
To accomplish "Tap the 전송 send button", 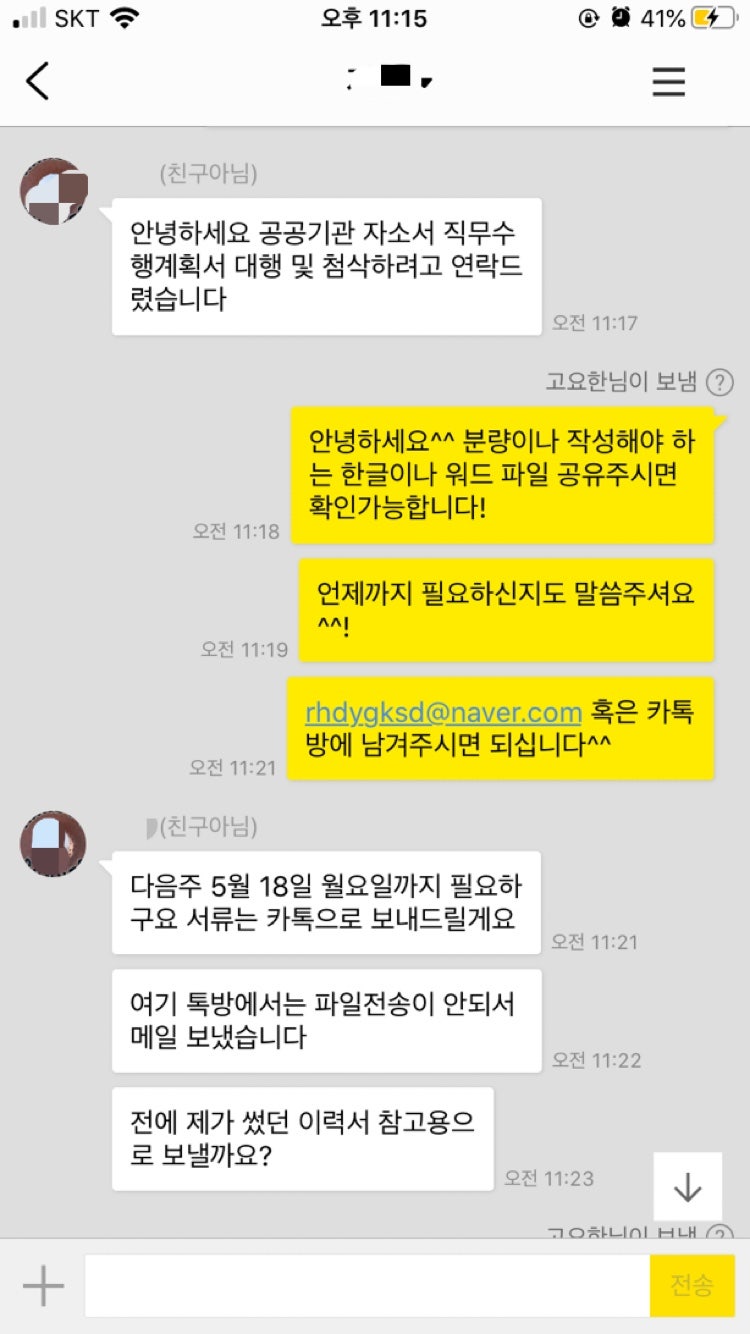I will (692, 1286).
